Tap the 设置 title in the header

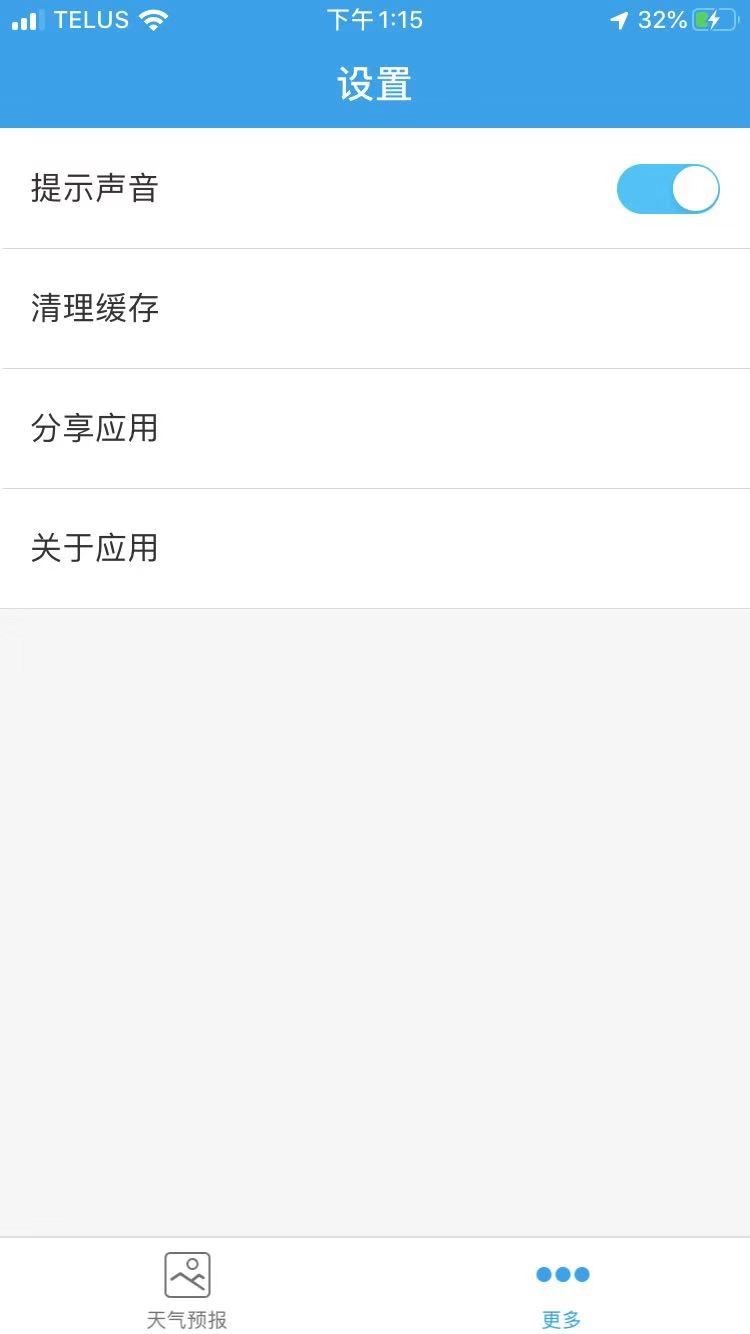[375, 85]
